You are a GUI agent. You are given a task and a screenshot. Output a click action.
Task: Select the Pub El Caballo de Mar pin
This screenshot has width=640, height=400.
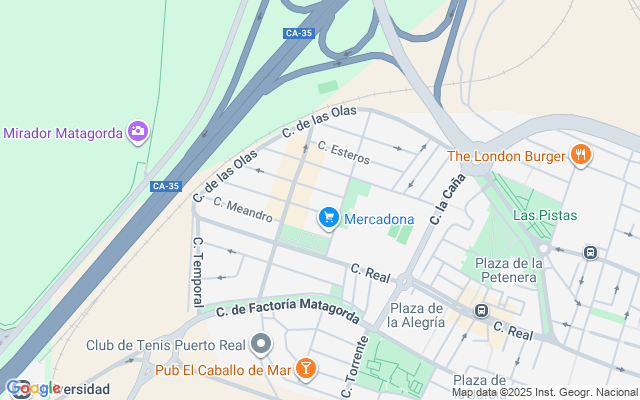305,369
